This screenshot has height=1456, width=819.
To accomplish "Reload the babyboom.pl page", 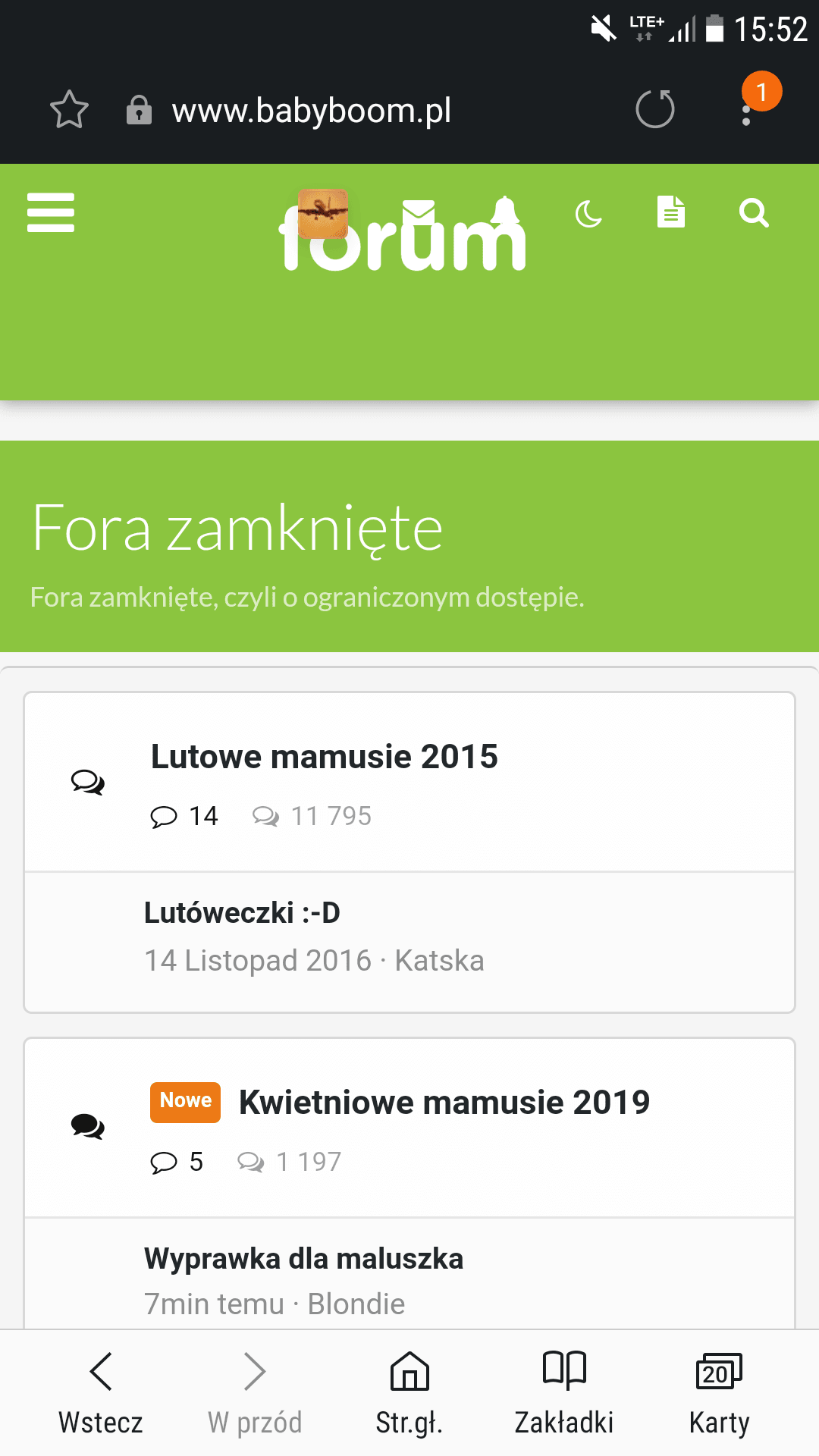I will [x=655, y=109].
